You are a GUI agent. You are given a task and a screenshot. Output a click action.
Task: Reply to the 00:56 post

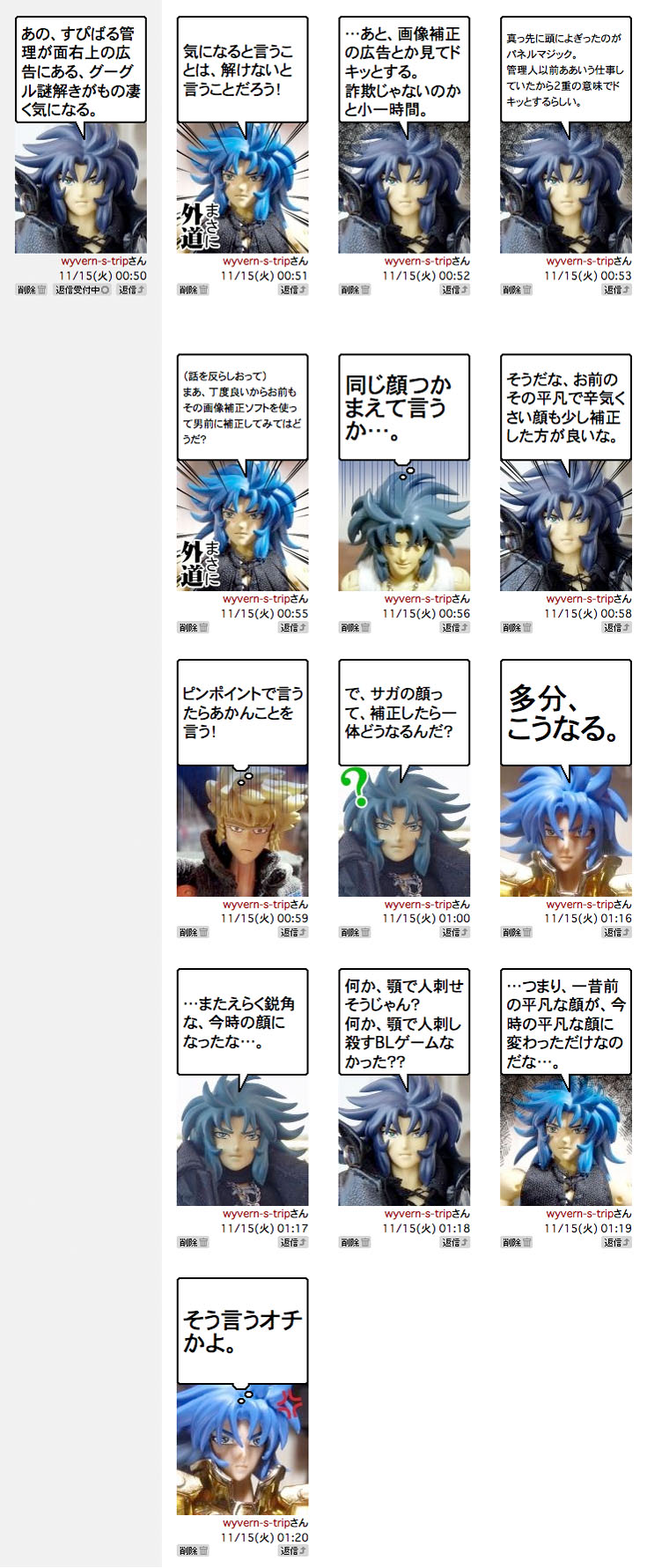[x=455, y=627]
